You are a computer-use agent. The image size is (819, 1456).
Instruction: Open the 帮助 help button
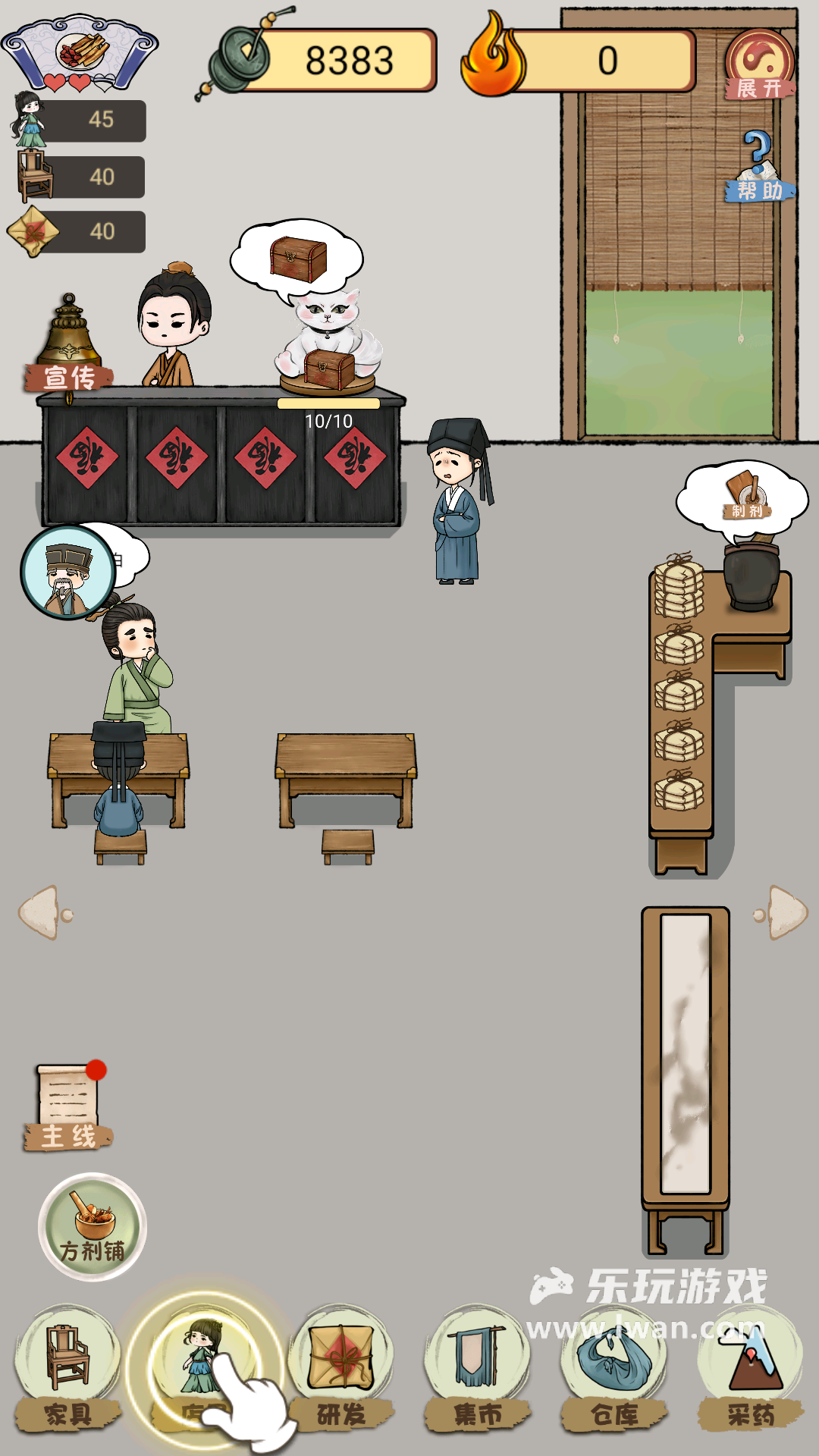(759, 167)
